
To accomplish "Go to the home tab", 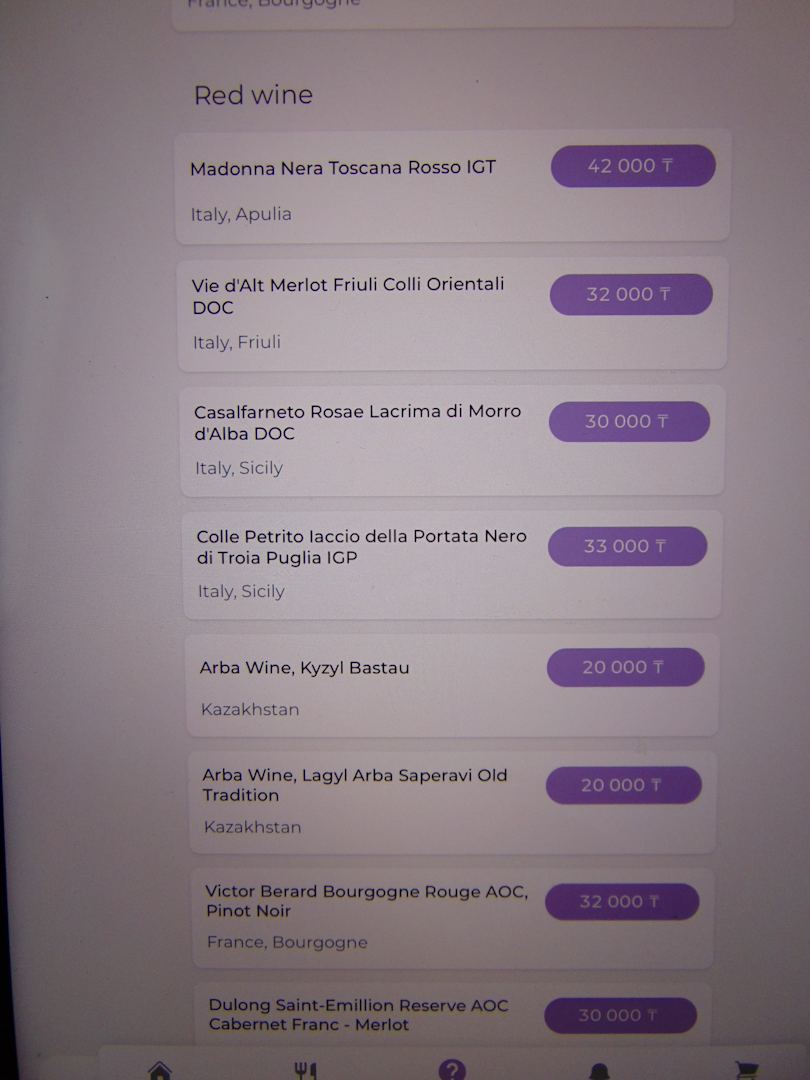I will (160, 1070).
